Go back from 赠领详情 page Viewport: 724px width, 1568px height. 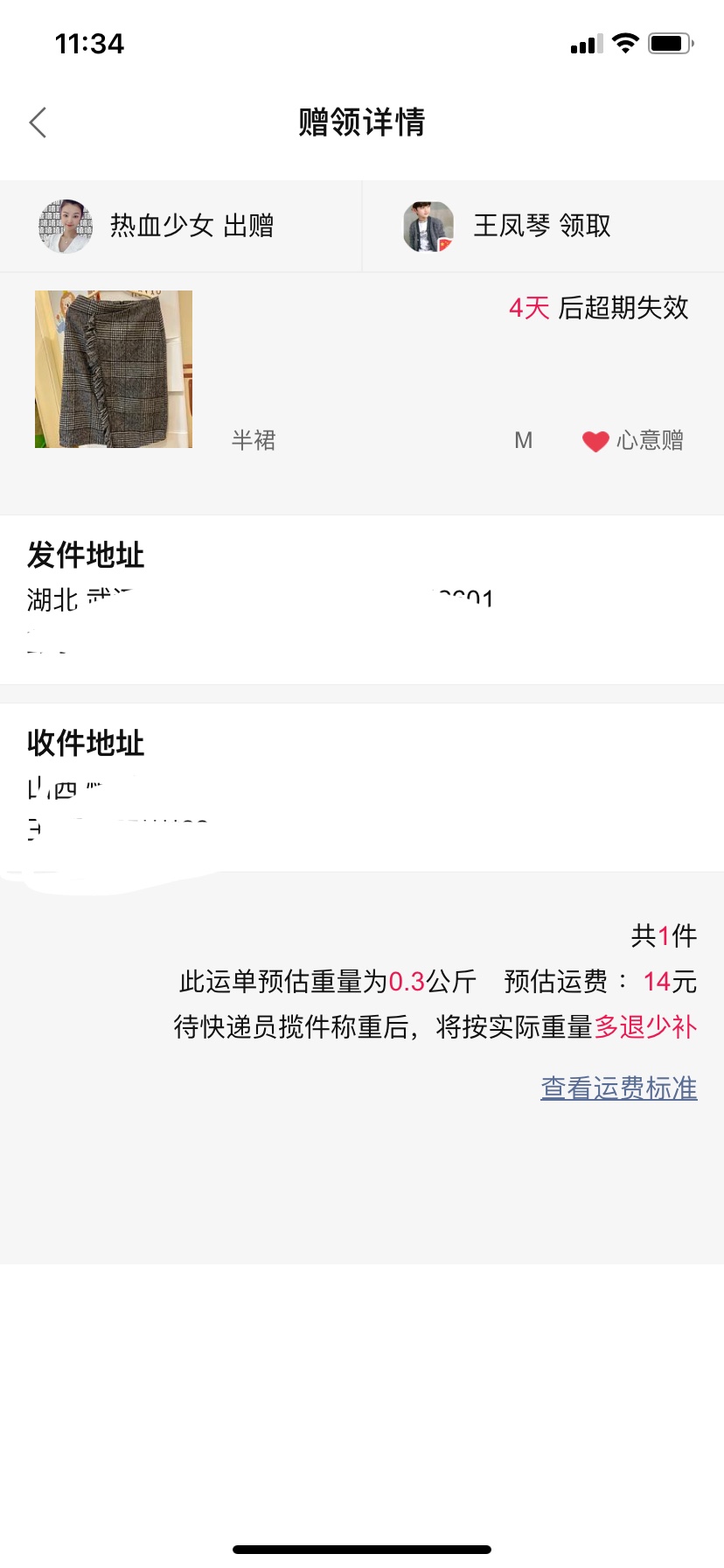click(38, 122)
